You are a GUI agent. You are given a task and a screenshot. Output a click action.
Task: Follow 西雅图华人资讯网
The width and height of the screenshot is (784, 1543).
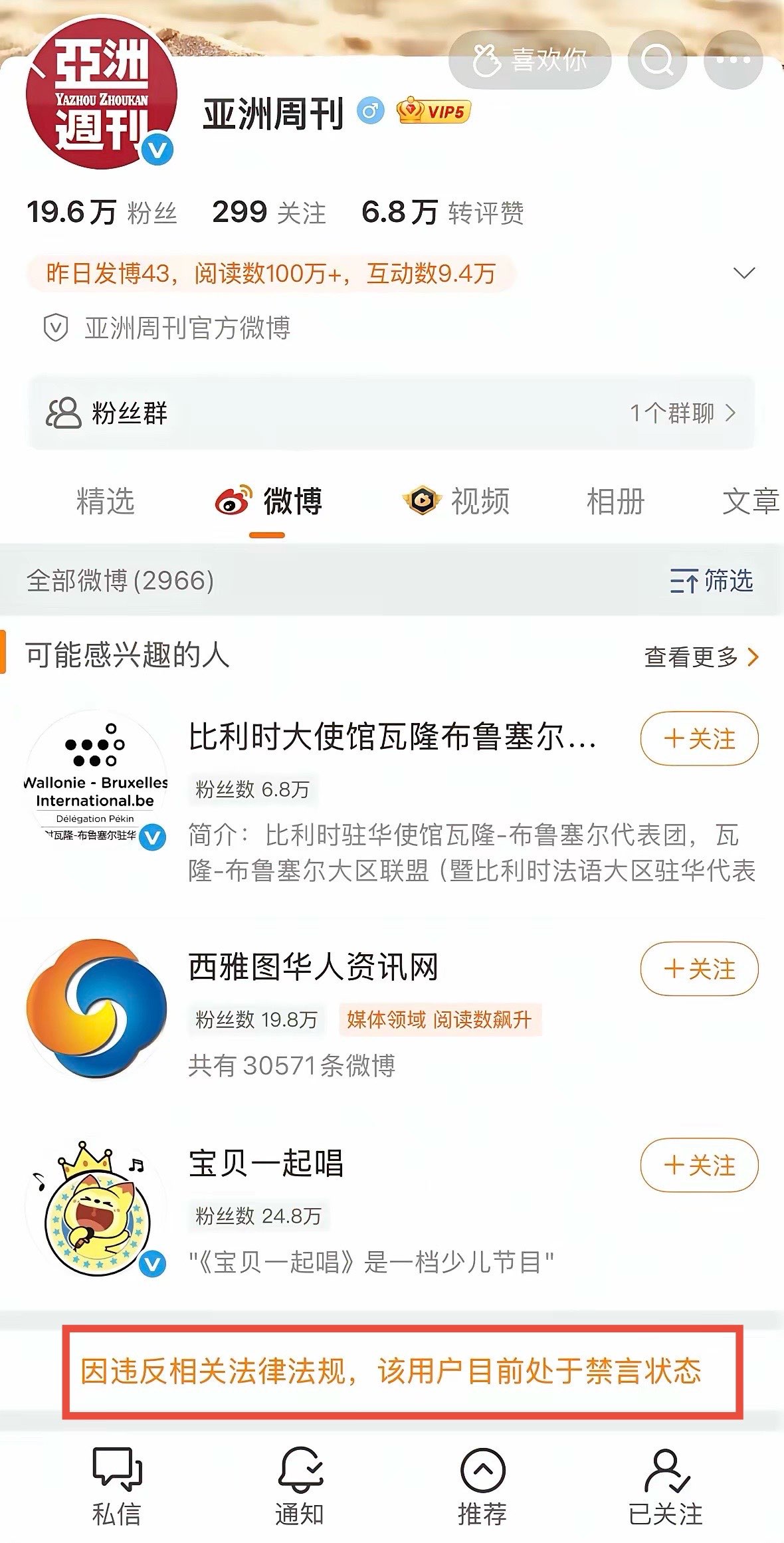pyautogui.click(x=699, y=968)
